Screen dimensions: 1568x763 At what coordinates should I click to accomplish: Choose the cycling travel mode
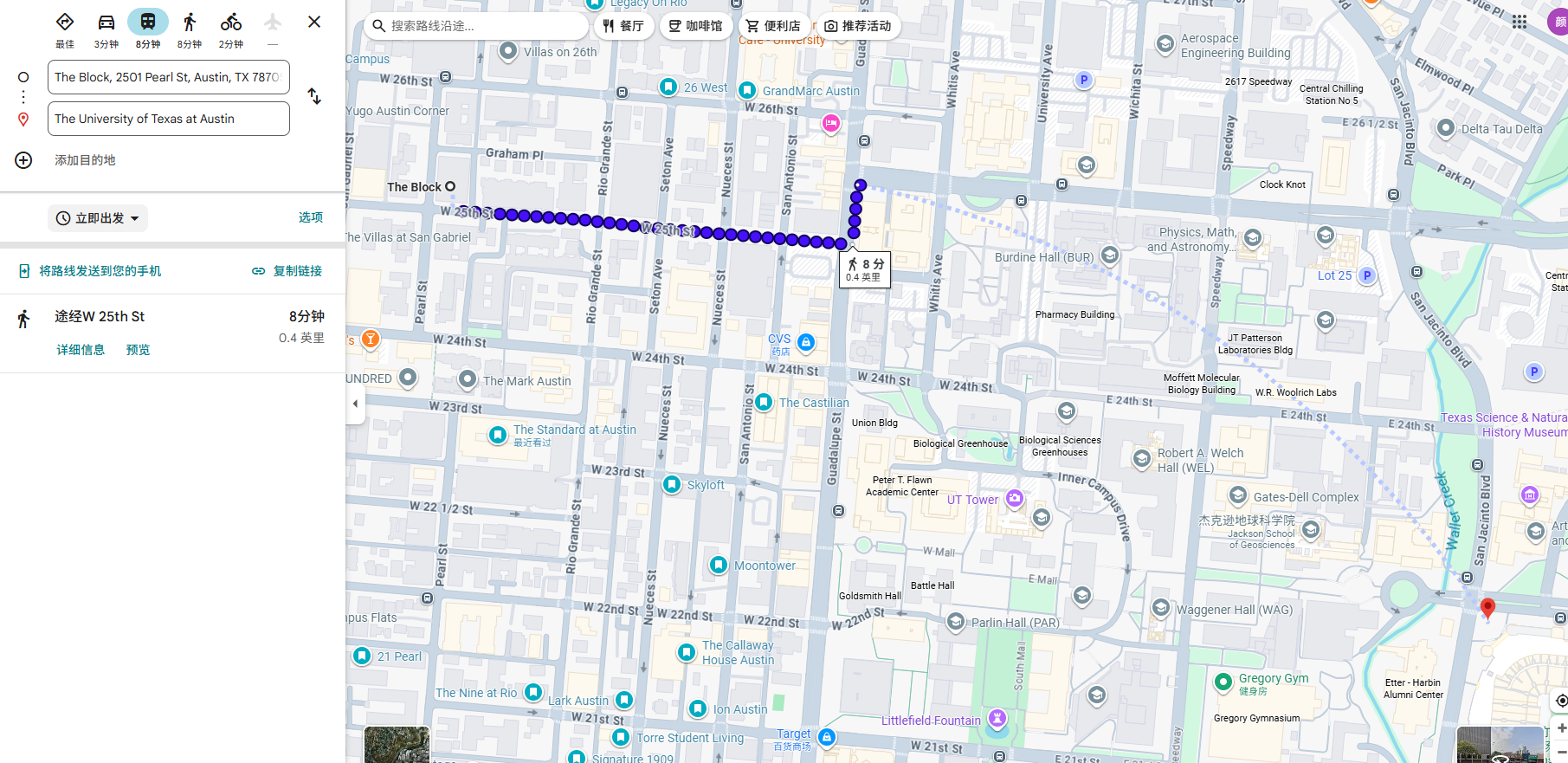pyautogui.click(x=230, y=29)
